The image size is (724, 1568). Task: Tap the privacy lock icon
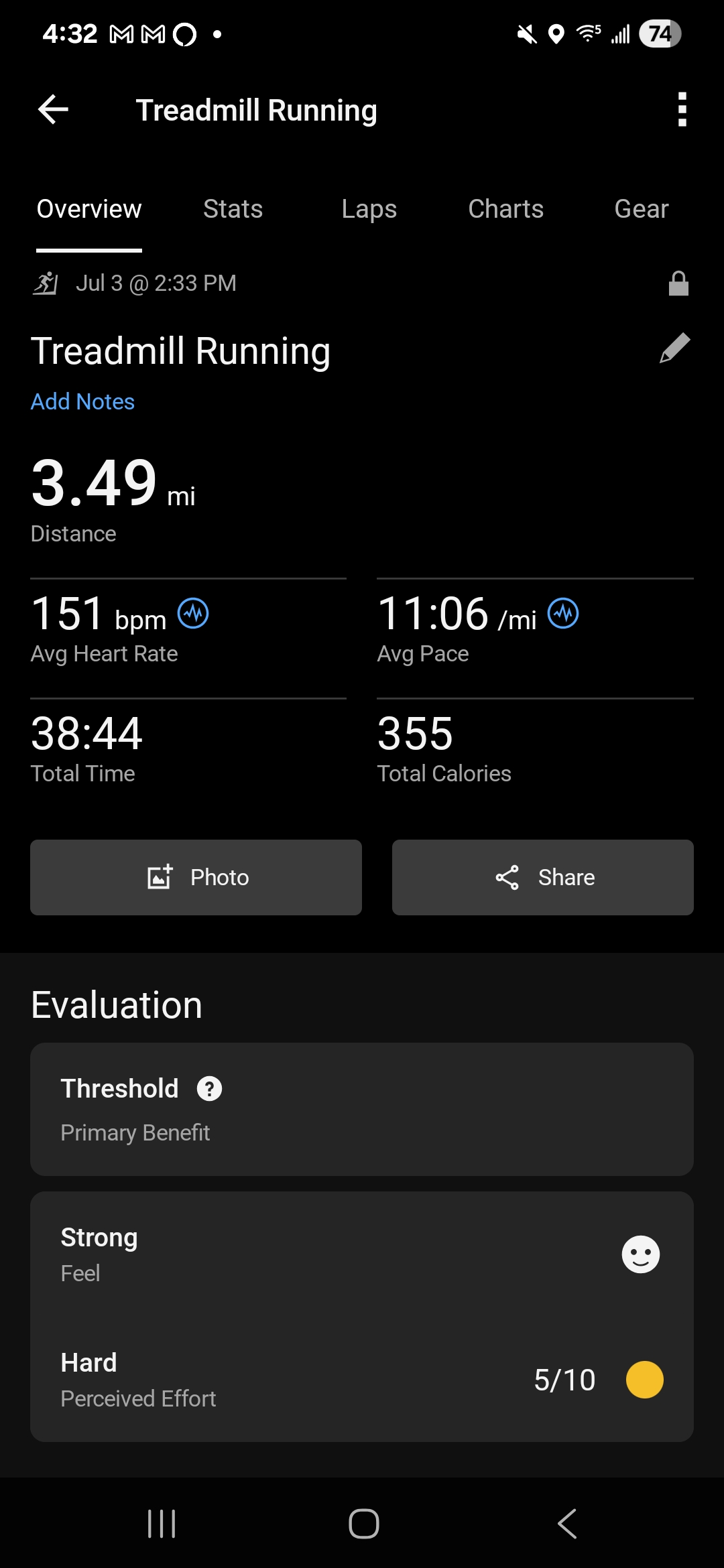(x=678, y=283)
